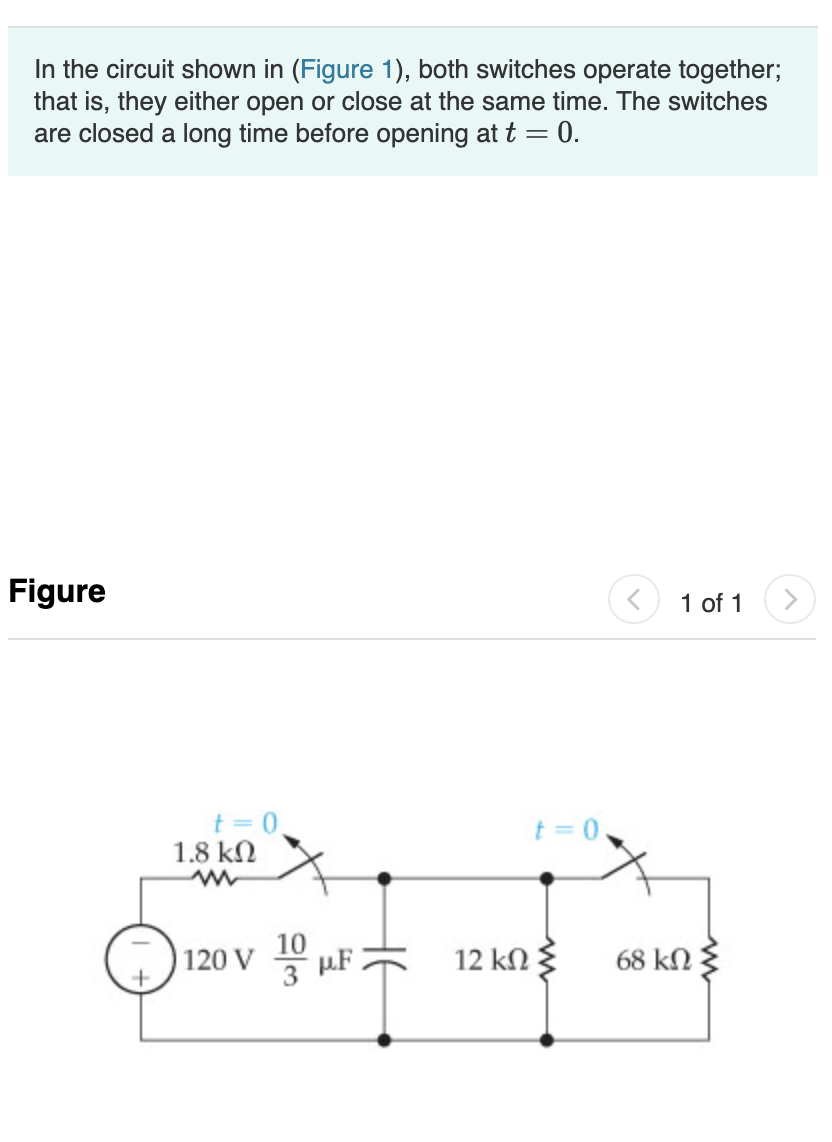The image size is (832, 1142).
Task: Collapse to previous figure with the left chevron
Action: pyautogui.click(x=634, y=599)
